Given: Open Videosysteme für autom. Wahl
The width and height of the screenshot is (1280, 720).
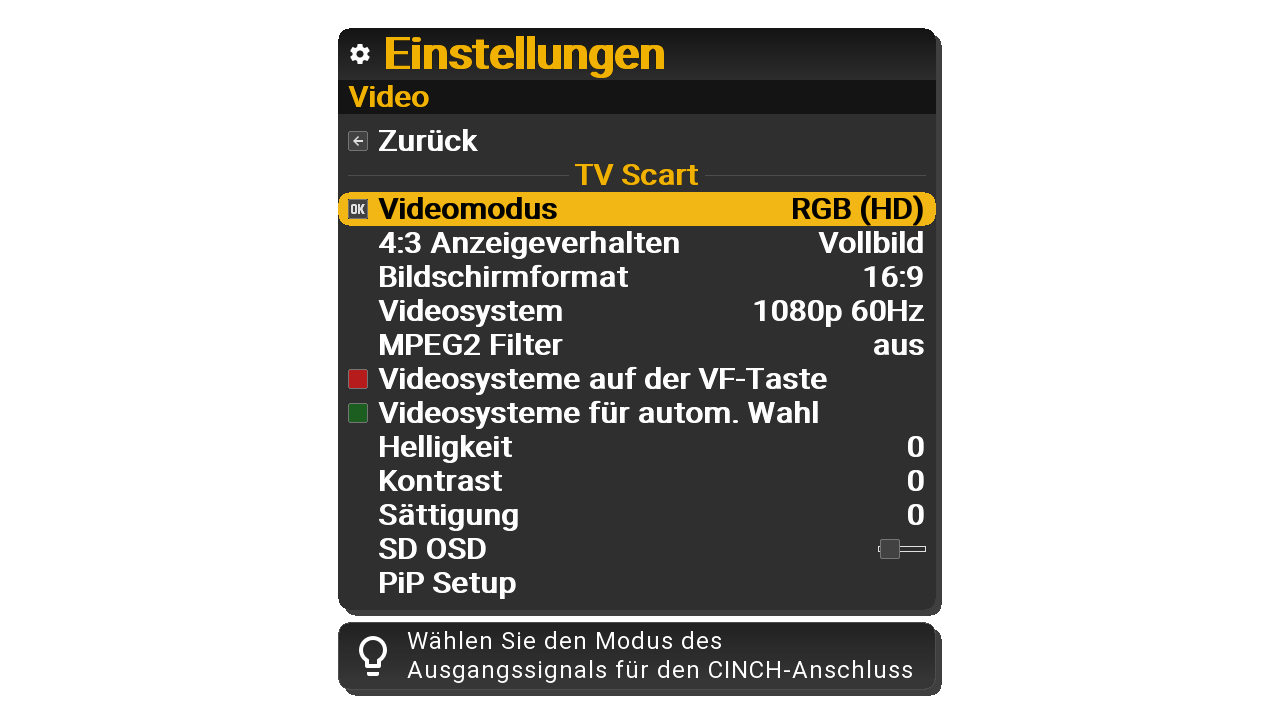Looking at the screenshot, I should pyautogui.click(x=598, y=413).
